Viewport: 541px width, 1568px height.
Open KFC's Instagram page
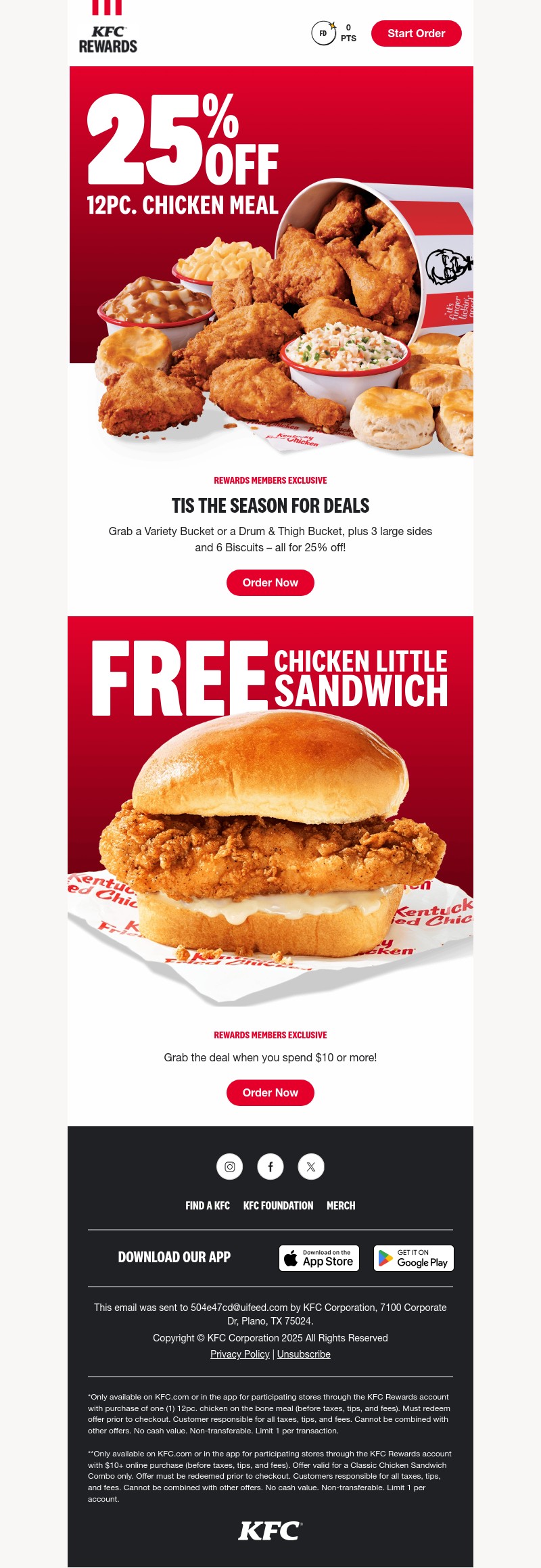[x=230, y=1166]
